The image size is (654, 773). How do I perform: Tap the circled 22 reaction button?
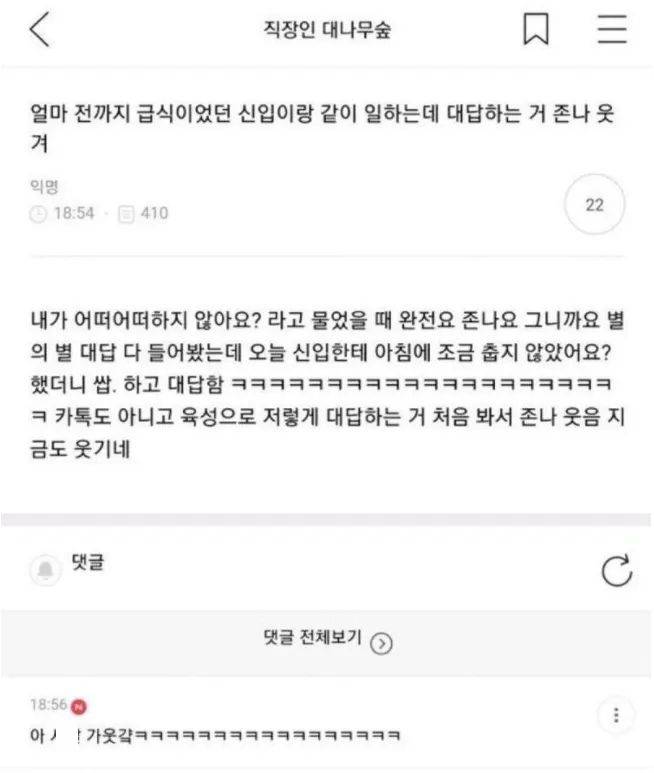tap(594, 205)
